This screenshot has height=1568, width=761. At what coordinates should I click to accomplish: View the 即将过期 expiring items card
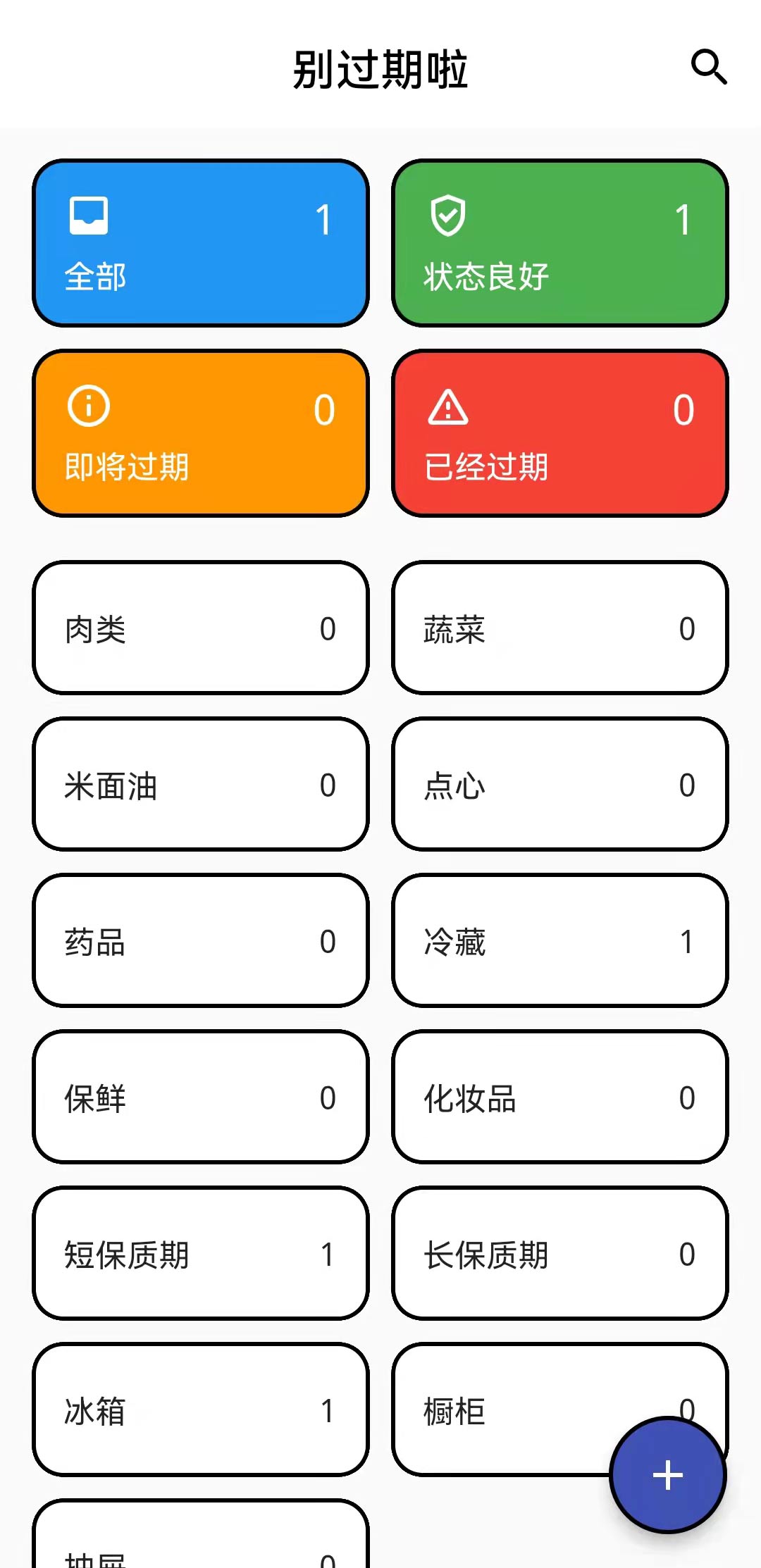pyautogui.click(x=201, y=431)
